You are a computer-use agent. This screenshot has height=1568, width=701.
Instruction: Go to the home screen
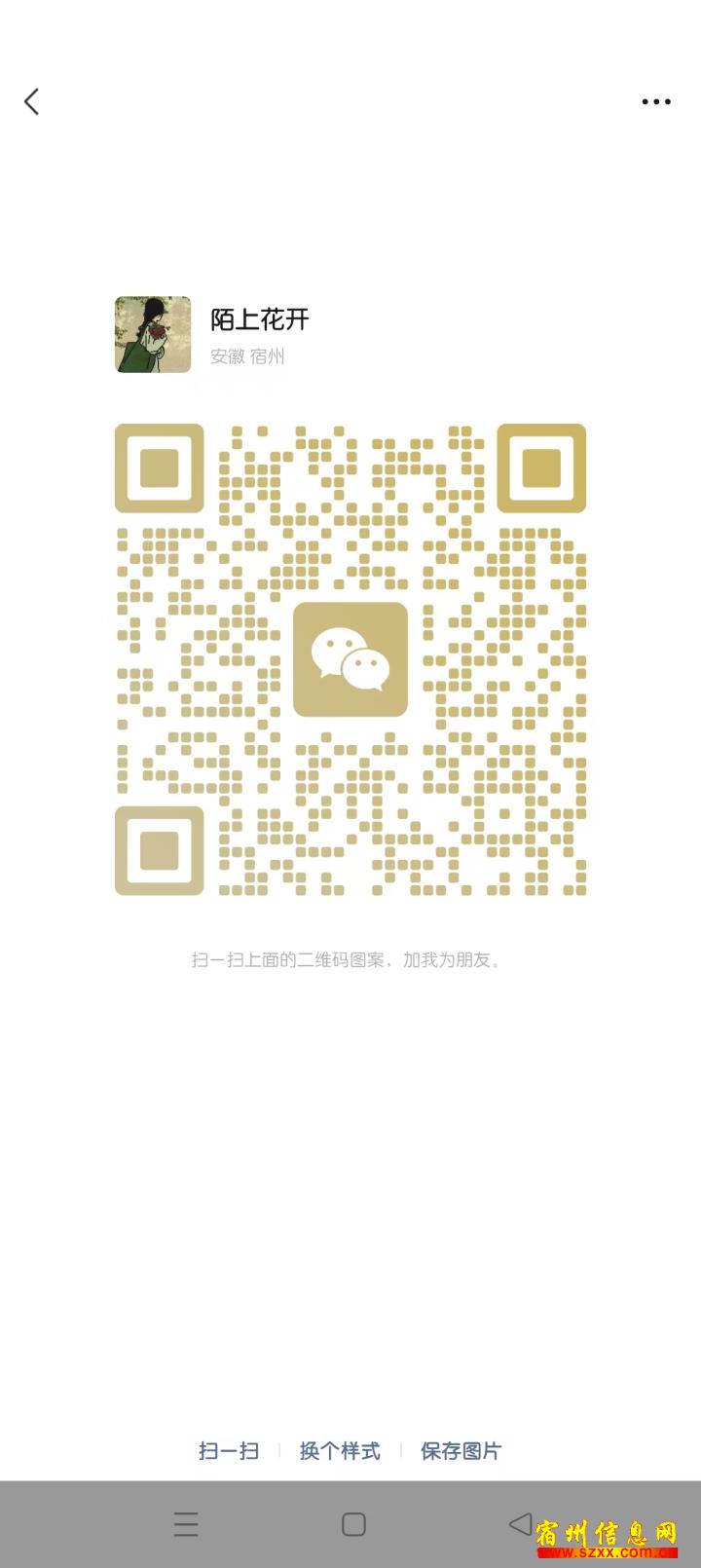[x=353, y=1524]
